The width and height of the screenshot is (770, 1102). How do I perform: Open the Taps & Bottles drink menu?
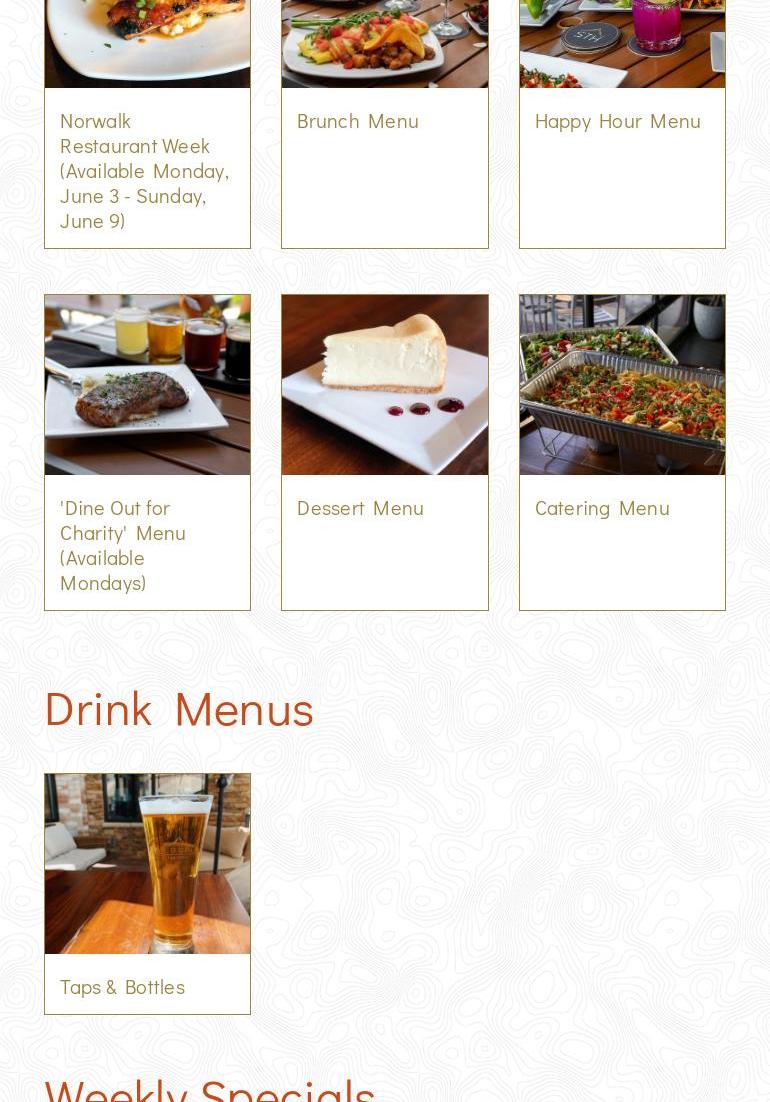tap(122, 987)
